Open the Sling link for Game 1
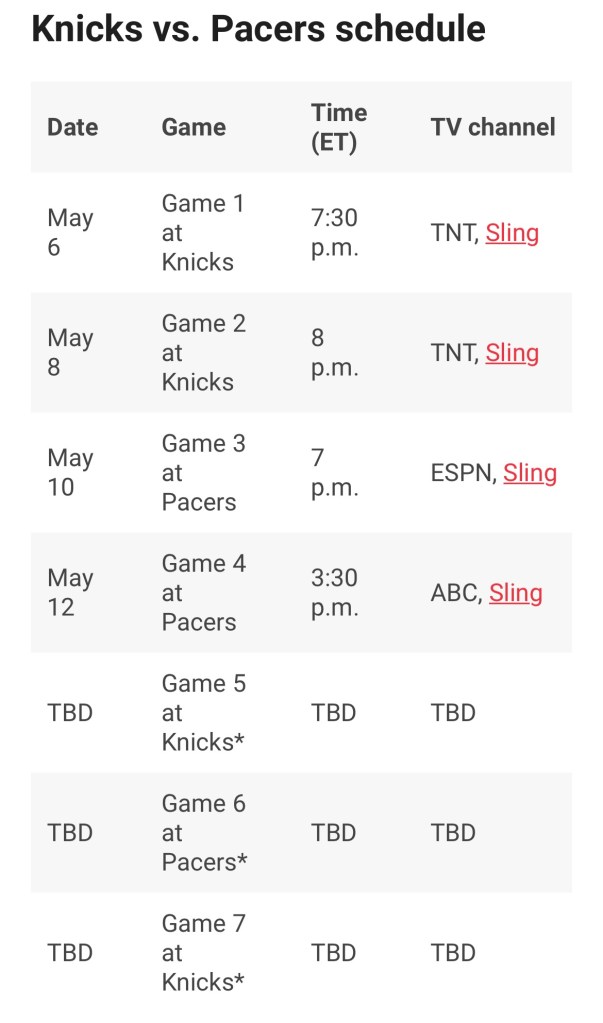The height and width of the screenshot is (1023, 603). point(512,233)
